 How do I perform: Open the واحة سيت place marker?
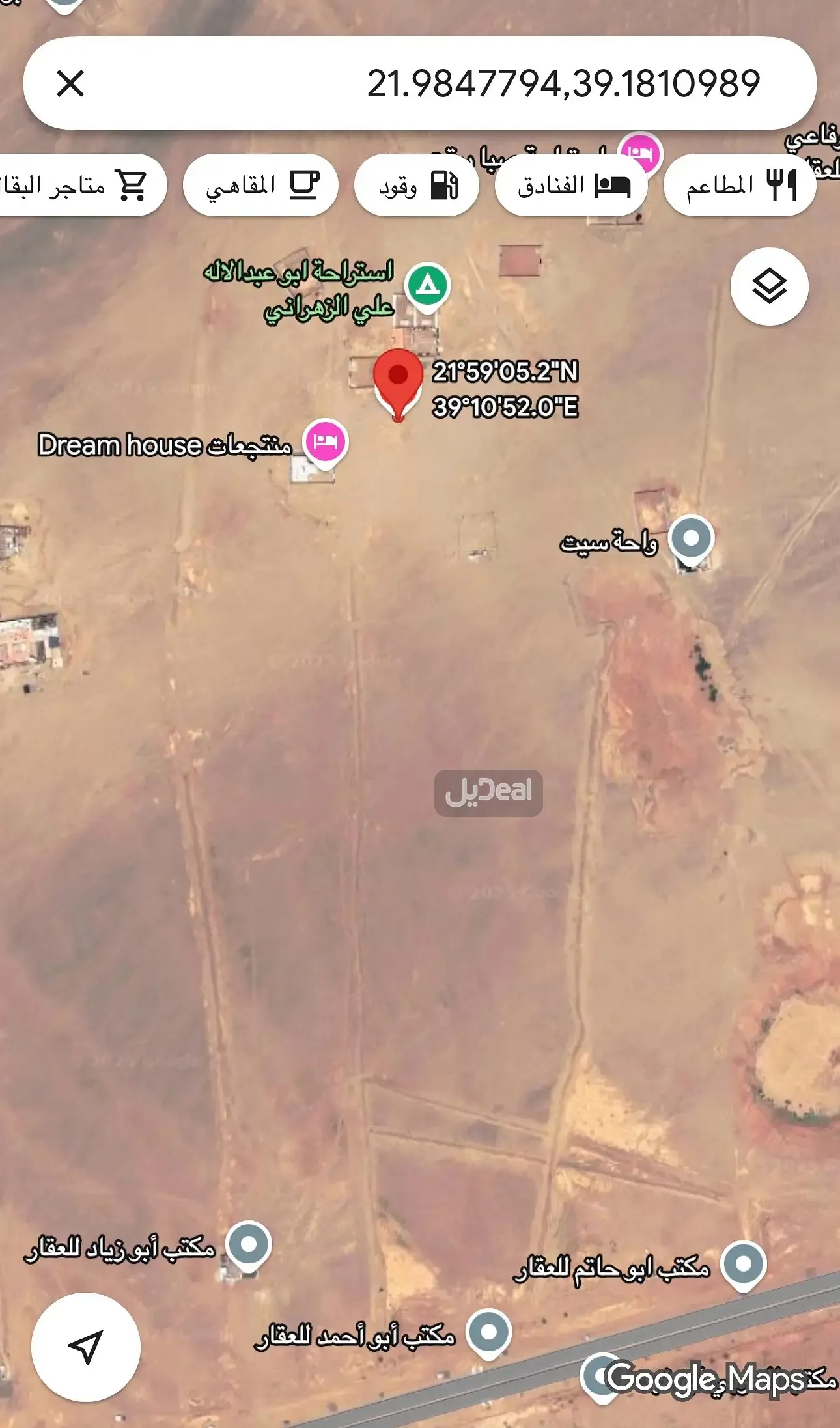(692, 539)
